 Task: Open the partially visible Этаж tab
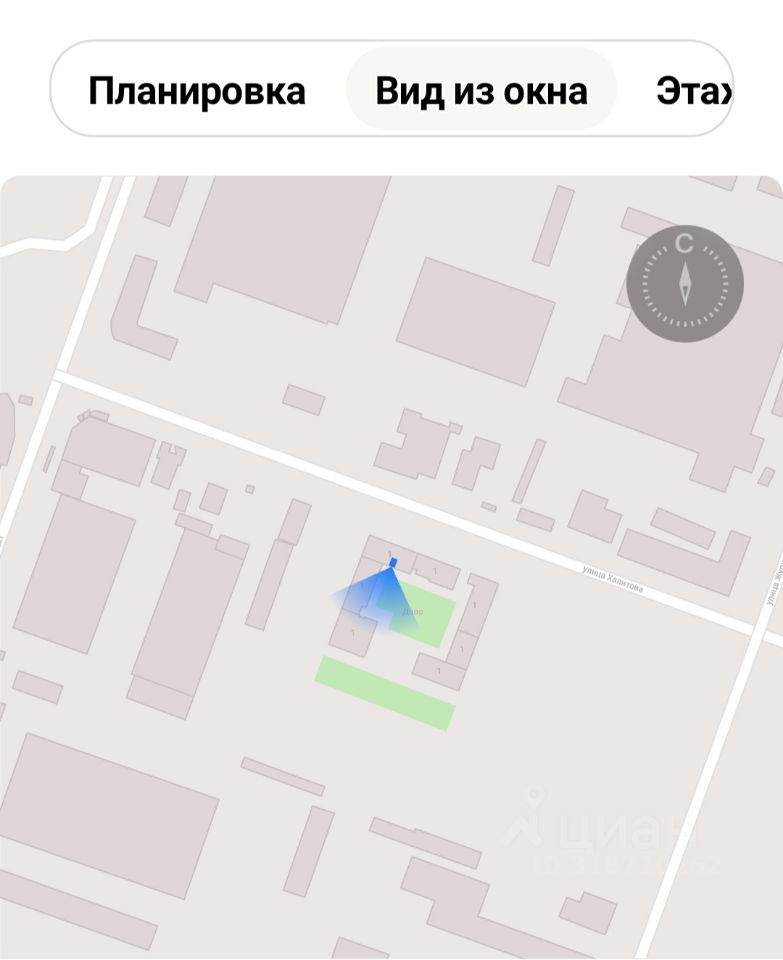coord(695,91)
